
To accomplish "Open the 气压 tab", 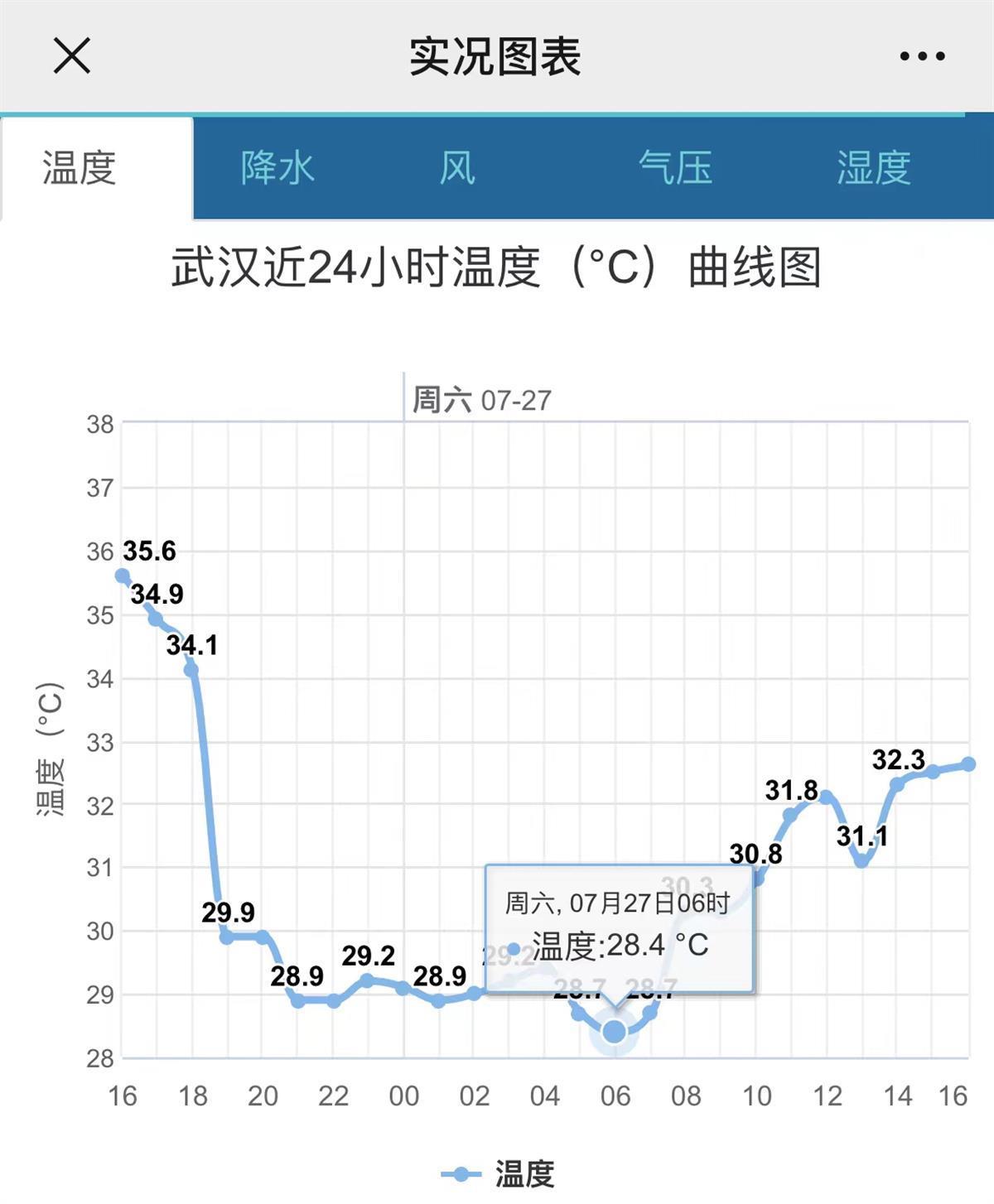I will coord(675,168).
